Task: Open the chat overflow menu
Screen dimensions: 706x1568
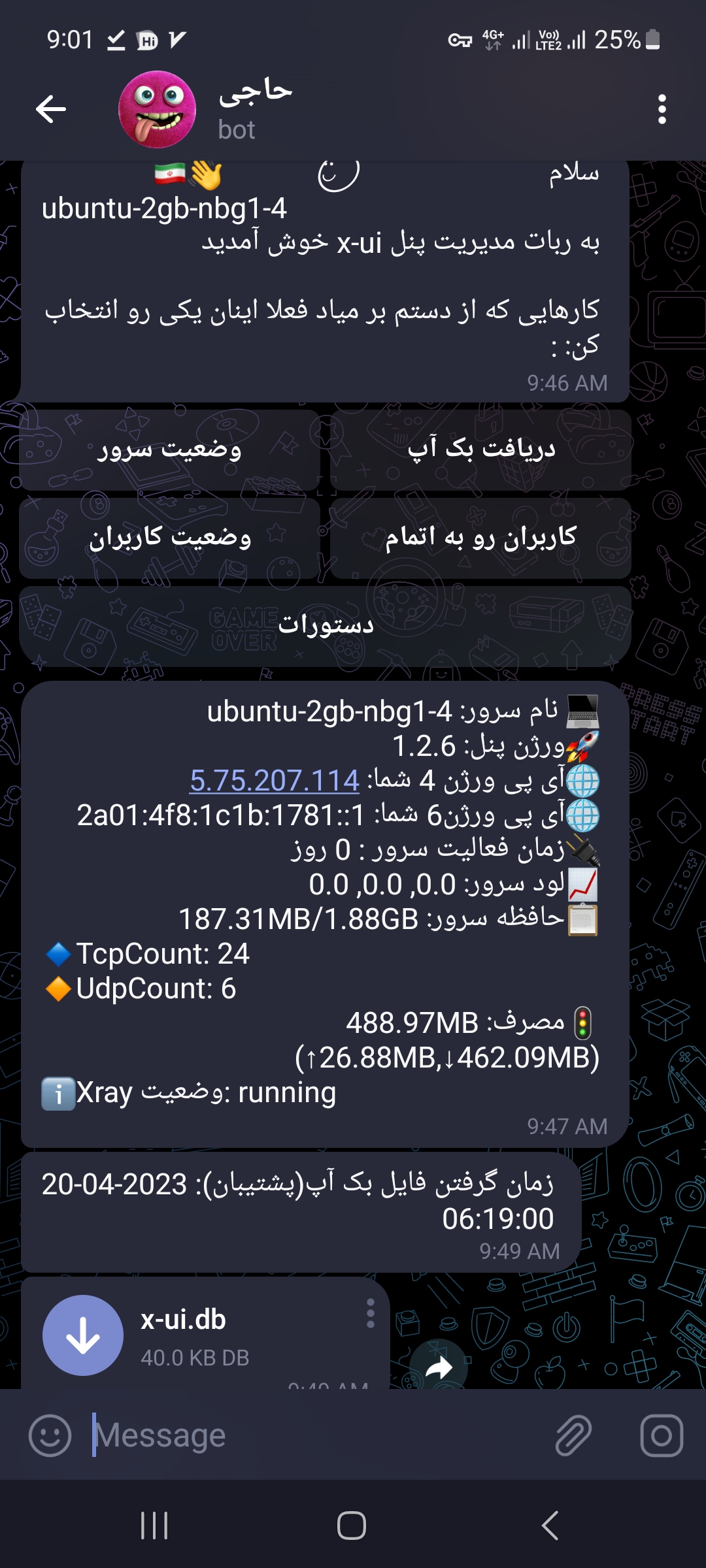Action: (x=662, y=109)
